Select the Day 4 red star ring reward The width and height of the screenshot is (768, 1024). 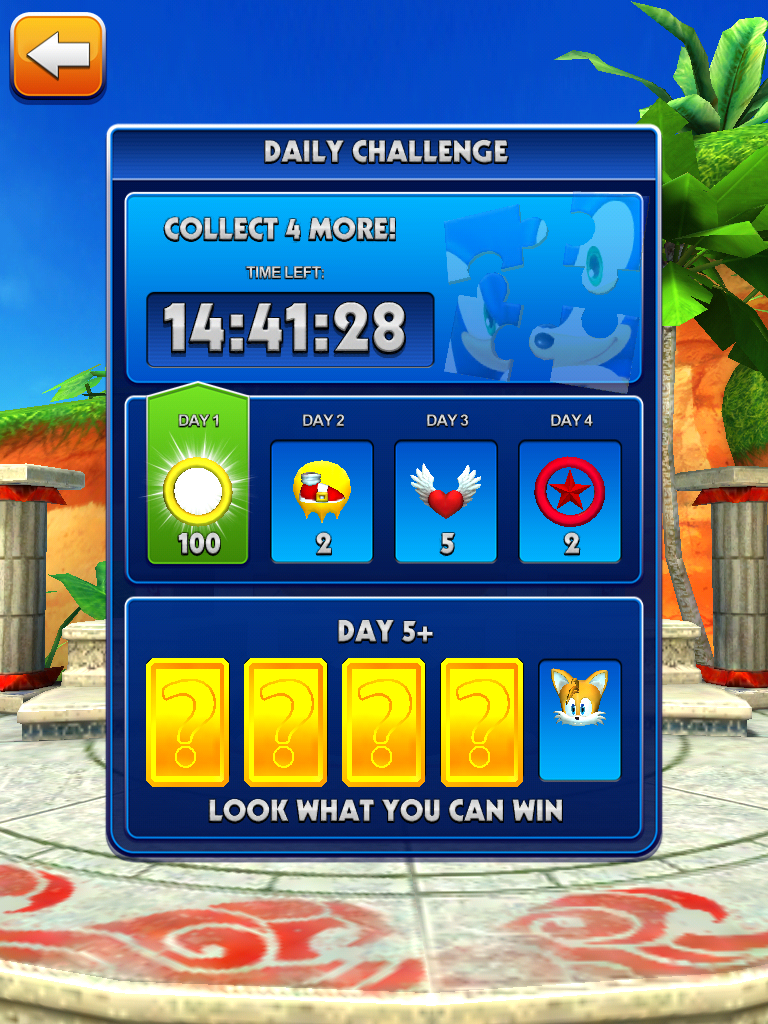569,500
